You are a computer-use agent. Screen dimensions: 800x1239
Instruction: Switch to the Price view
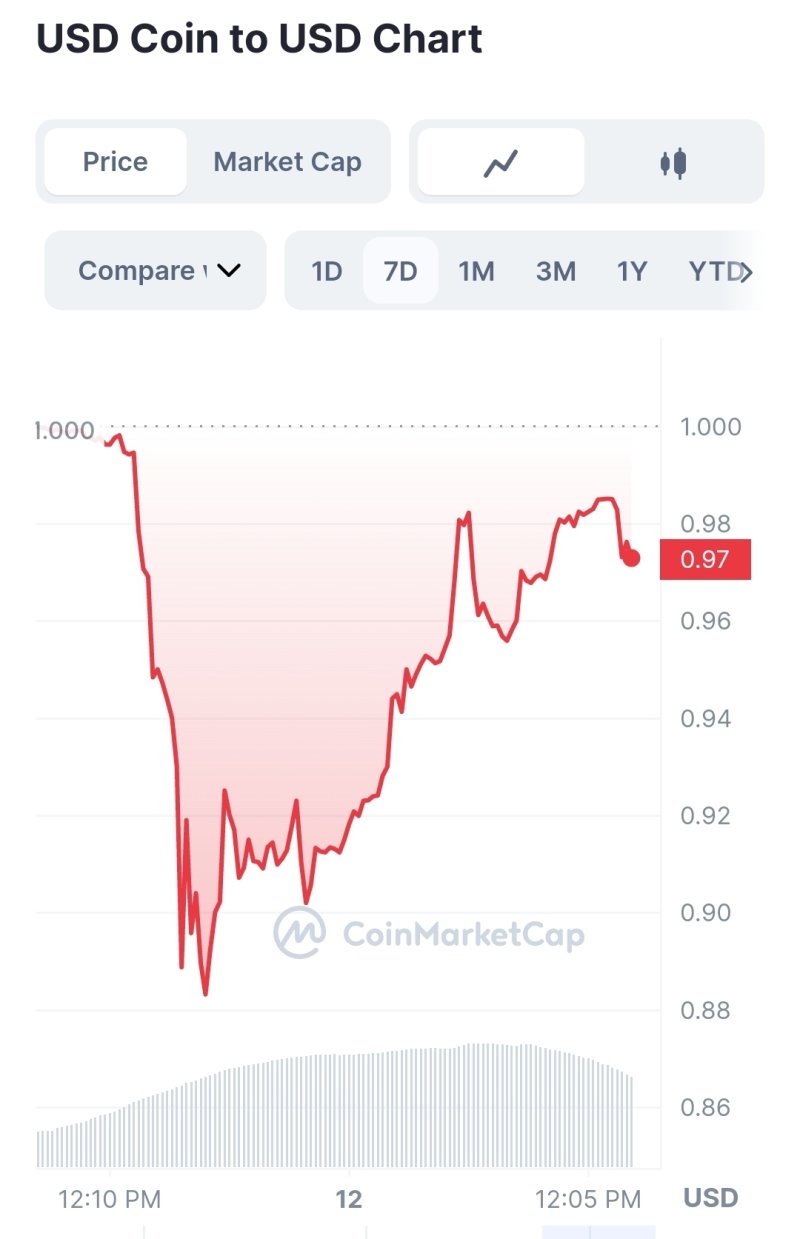[115, 162]
